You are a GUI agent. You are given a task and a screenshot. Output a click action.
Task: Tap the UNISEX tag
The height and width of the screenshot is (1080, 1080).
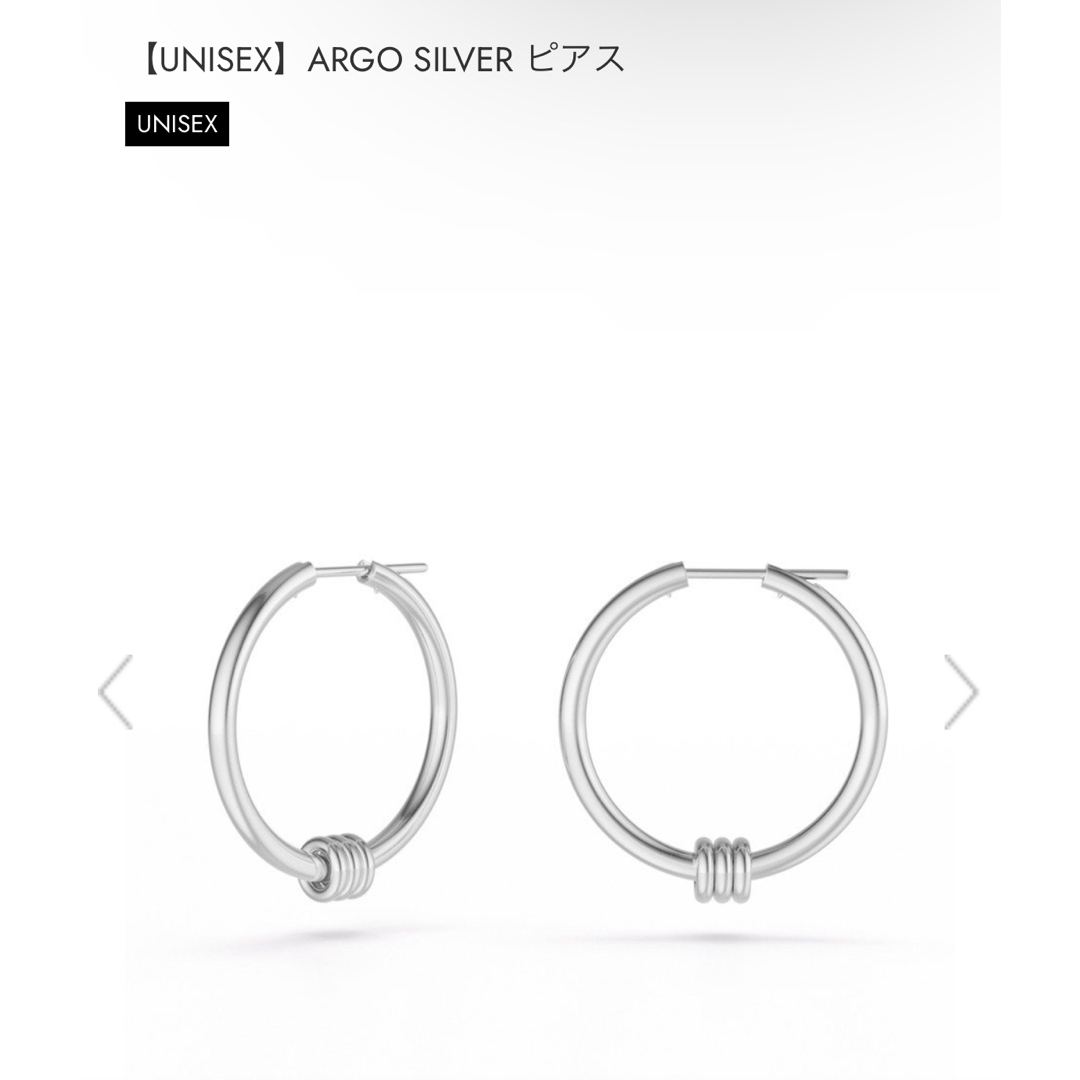(177, 124)
